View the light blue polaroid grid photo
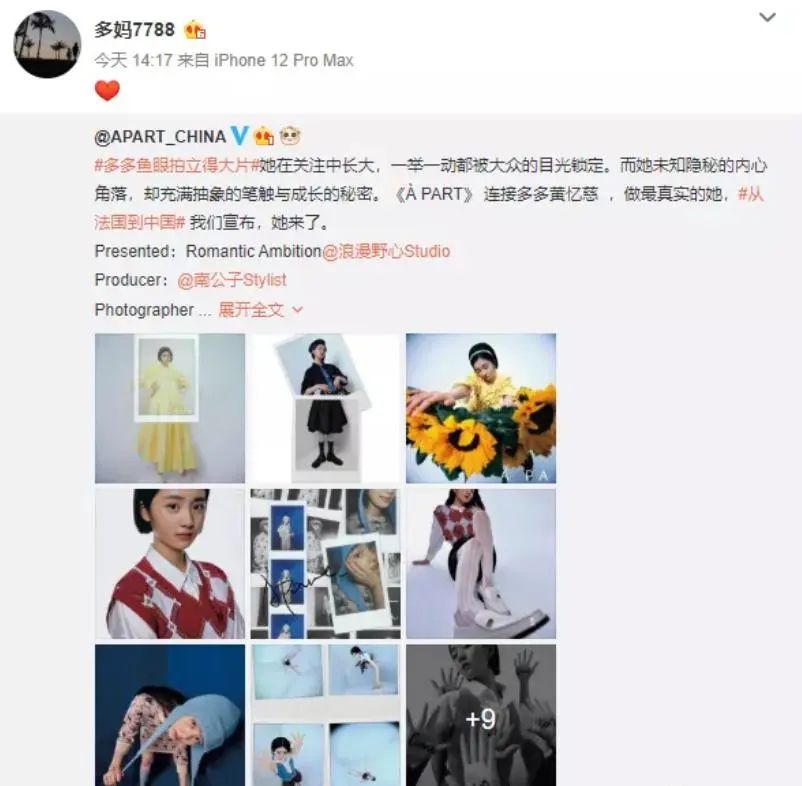802x786 pixels. pos(325,714)
